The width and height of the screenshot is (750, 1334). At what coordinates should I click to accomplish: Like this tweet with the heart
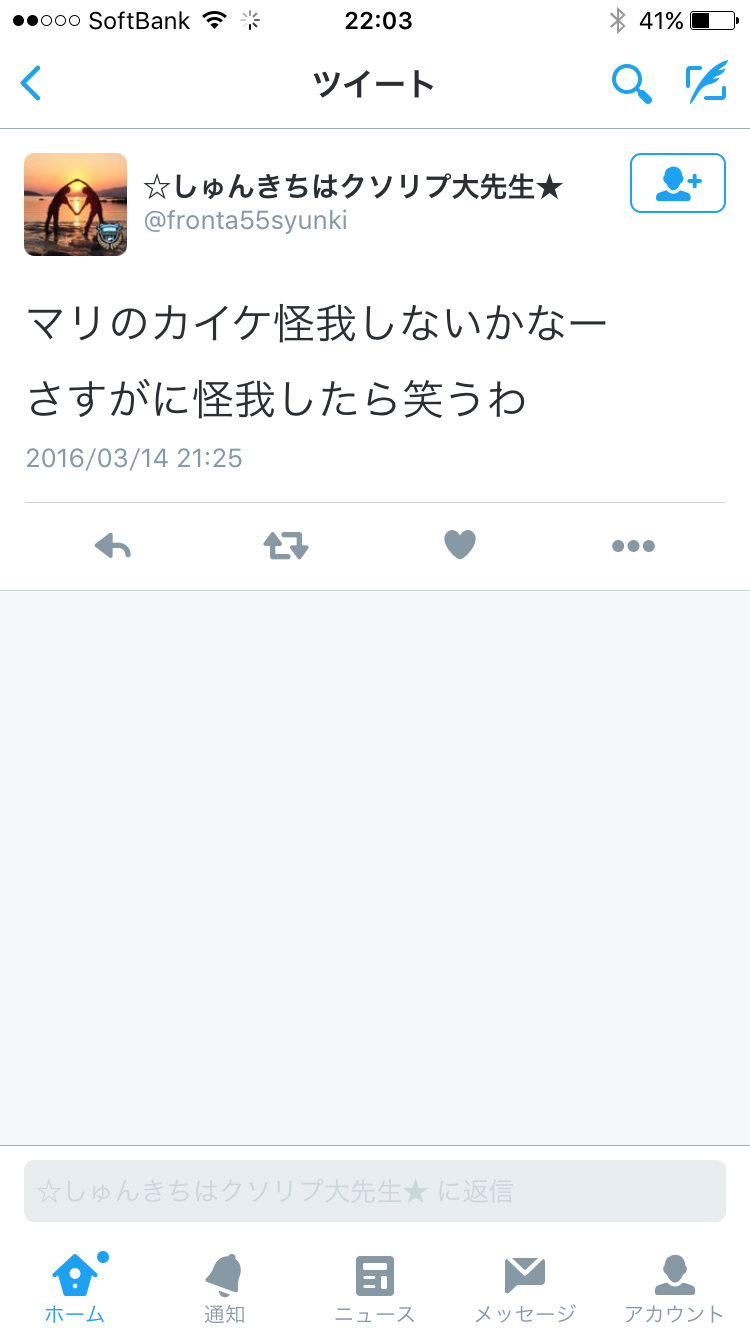tap(460, 545)
